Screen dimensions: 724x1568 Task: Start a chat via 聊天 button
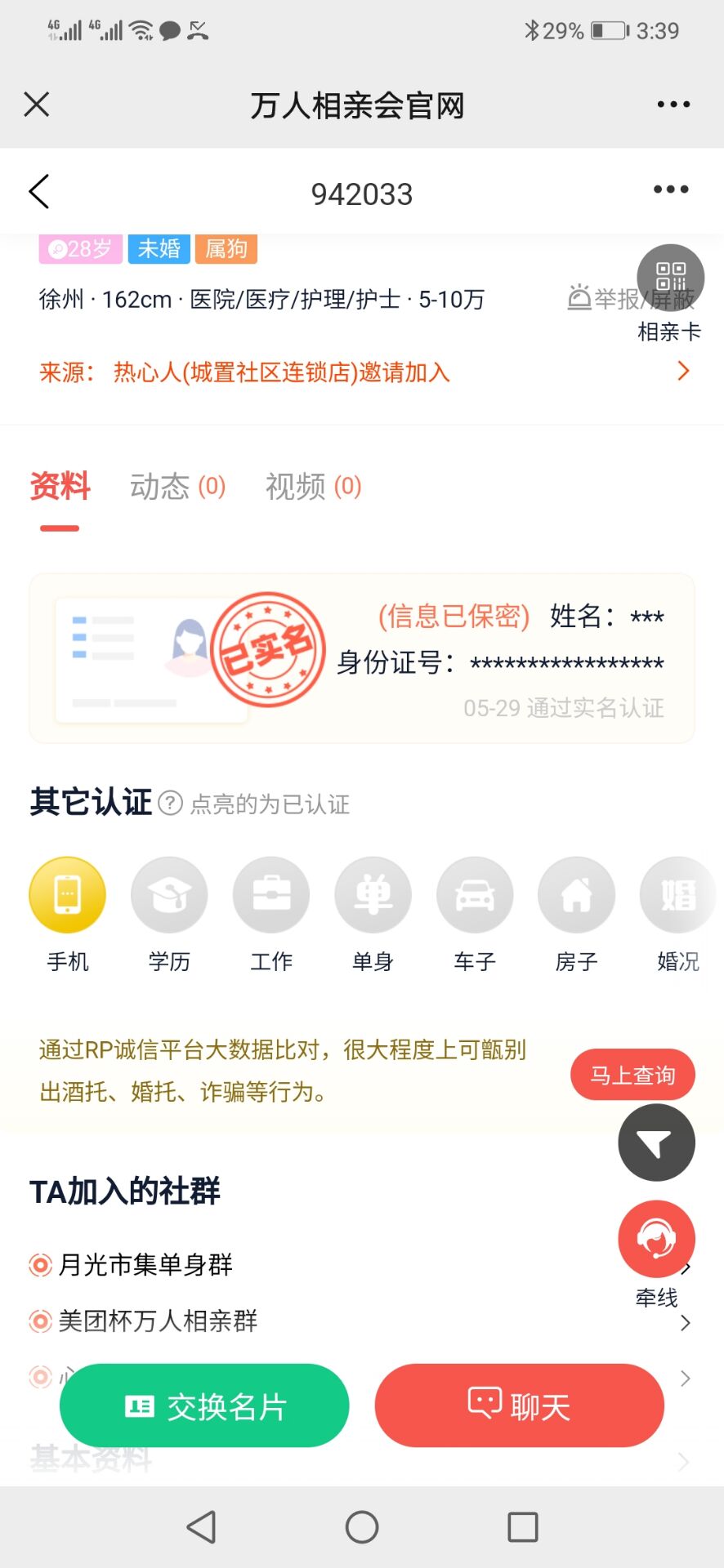click(519, 1405)
